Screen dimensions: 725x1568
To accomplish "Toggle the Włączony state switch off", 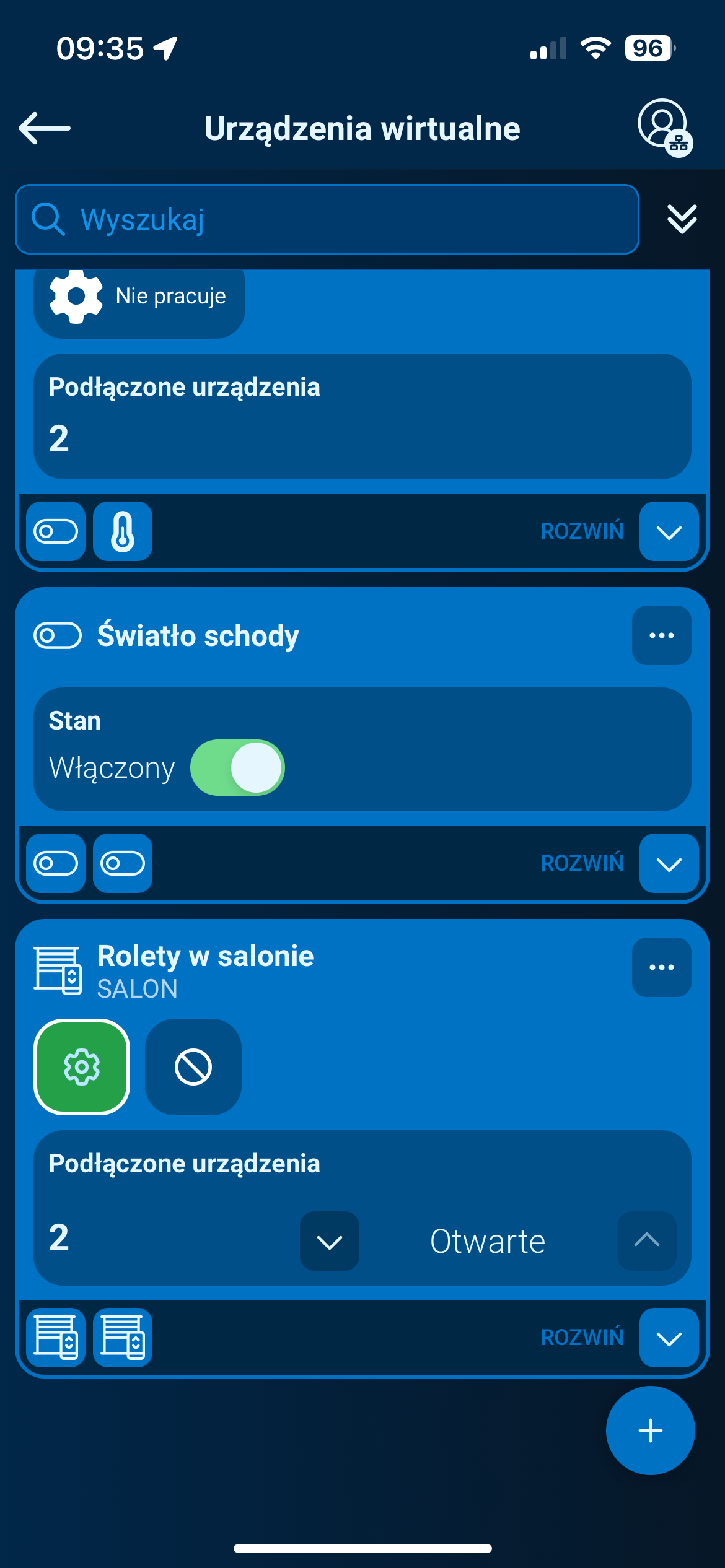I will pyautogui.click(x=237, y=768).
